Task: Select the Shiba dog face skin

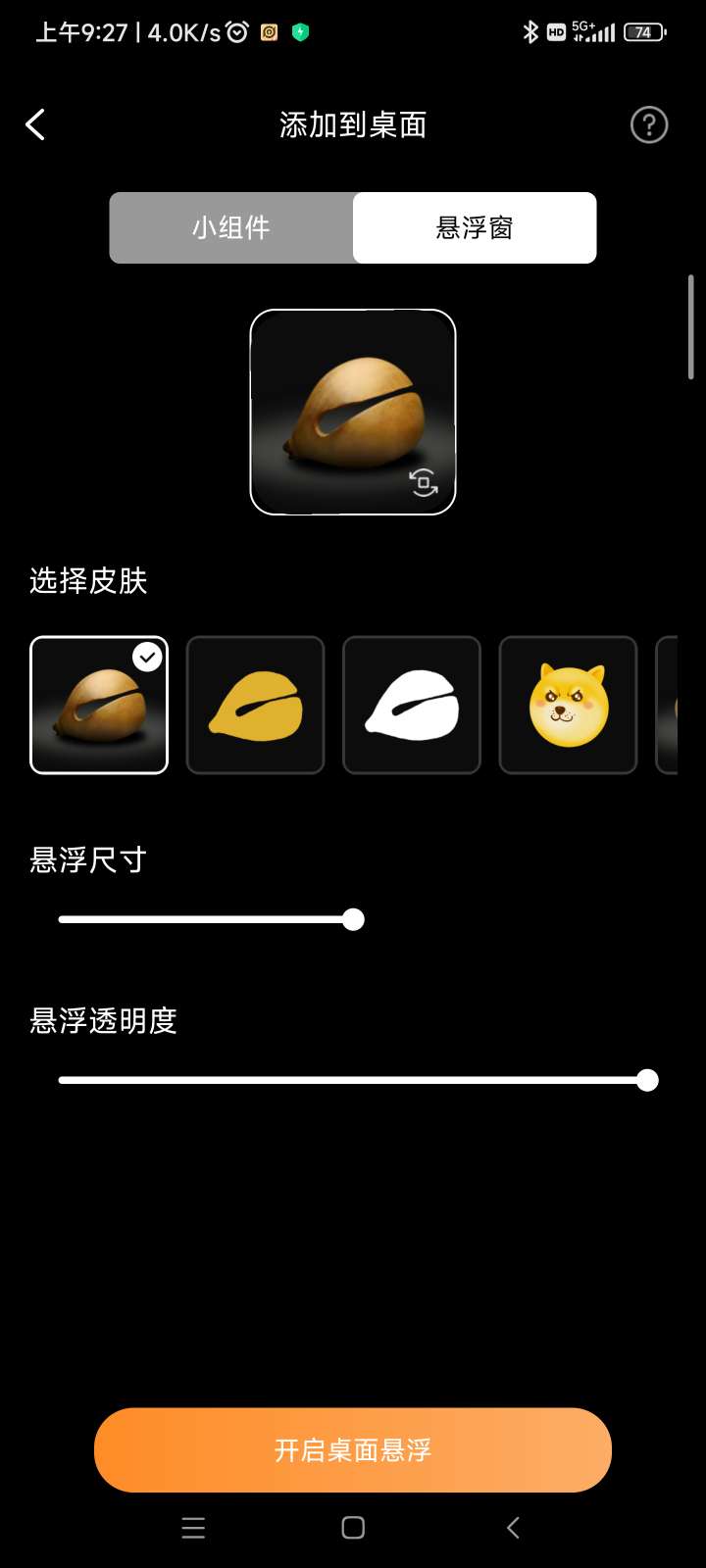Action: click(x=568, y=706)
